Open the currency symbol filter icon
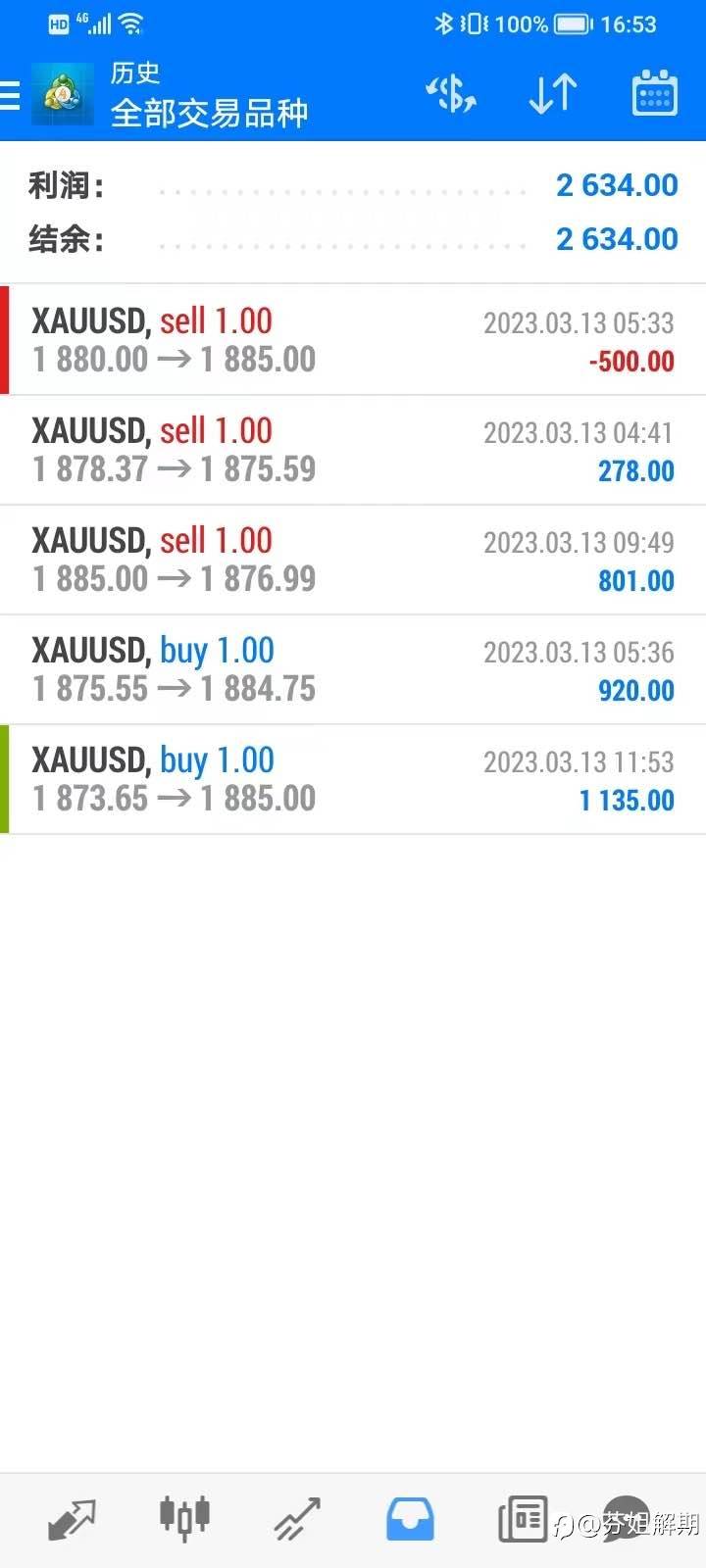This screenshot has height=1568, width=706. [x=451, y=94]
